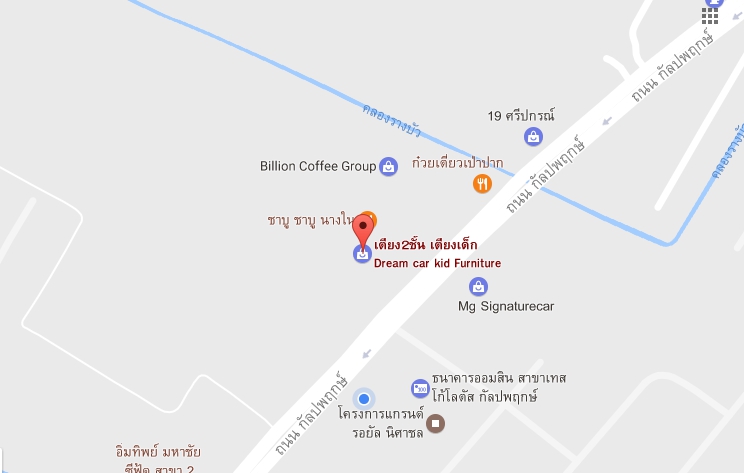
Task: Select the 19 ศรีปกรณ์ shop marker
Action: click(534, 136)
